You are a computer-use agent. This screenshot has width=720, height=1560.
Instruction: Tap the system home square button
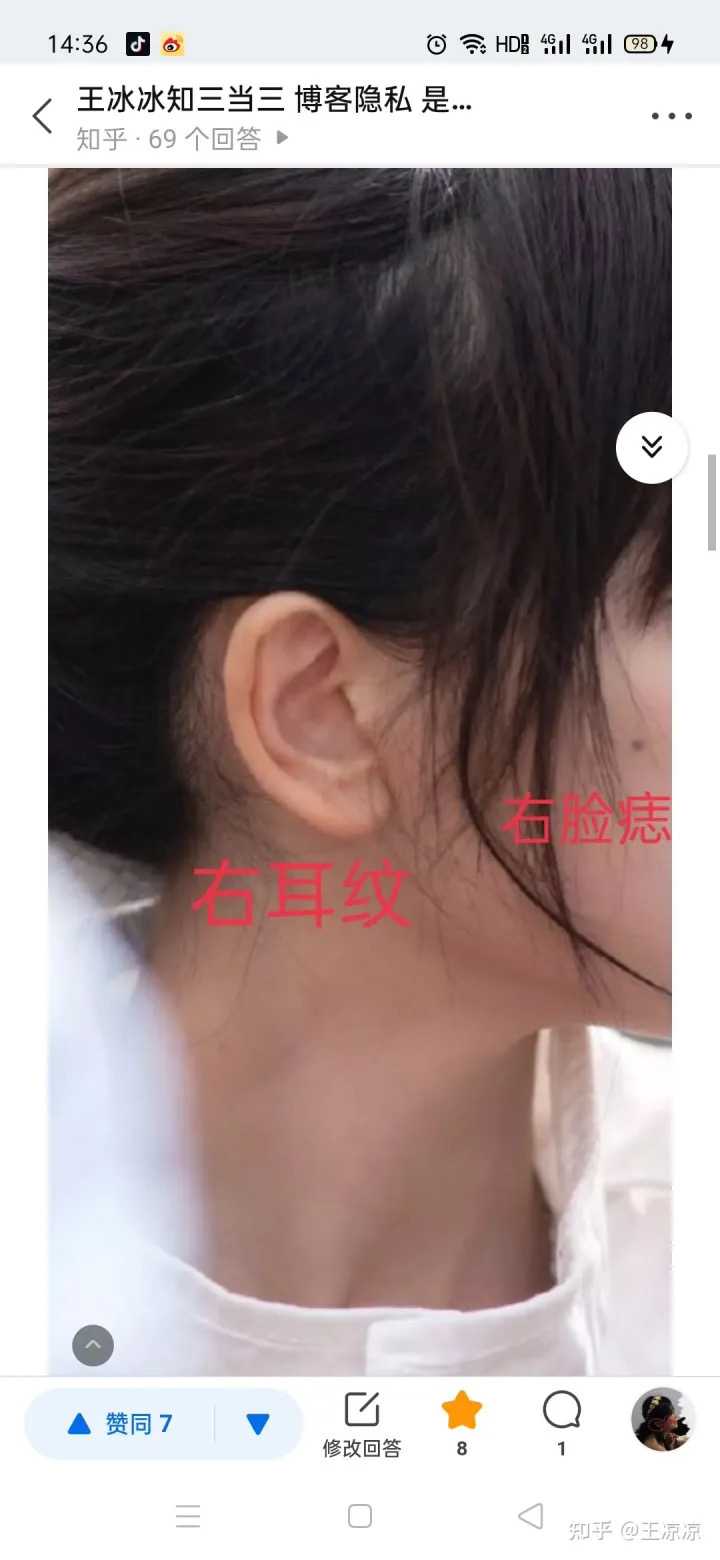(x=360, y=1516)
